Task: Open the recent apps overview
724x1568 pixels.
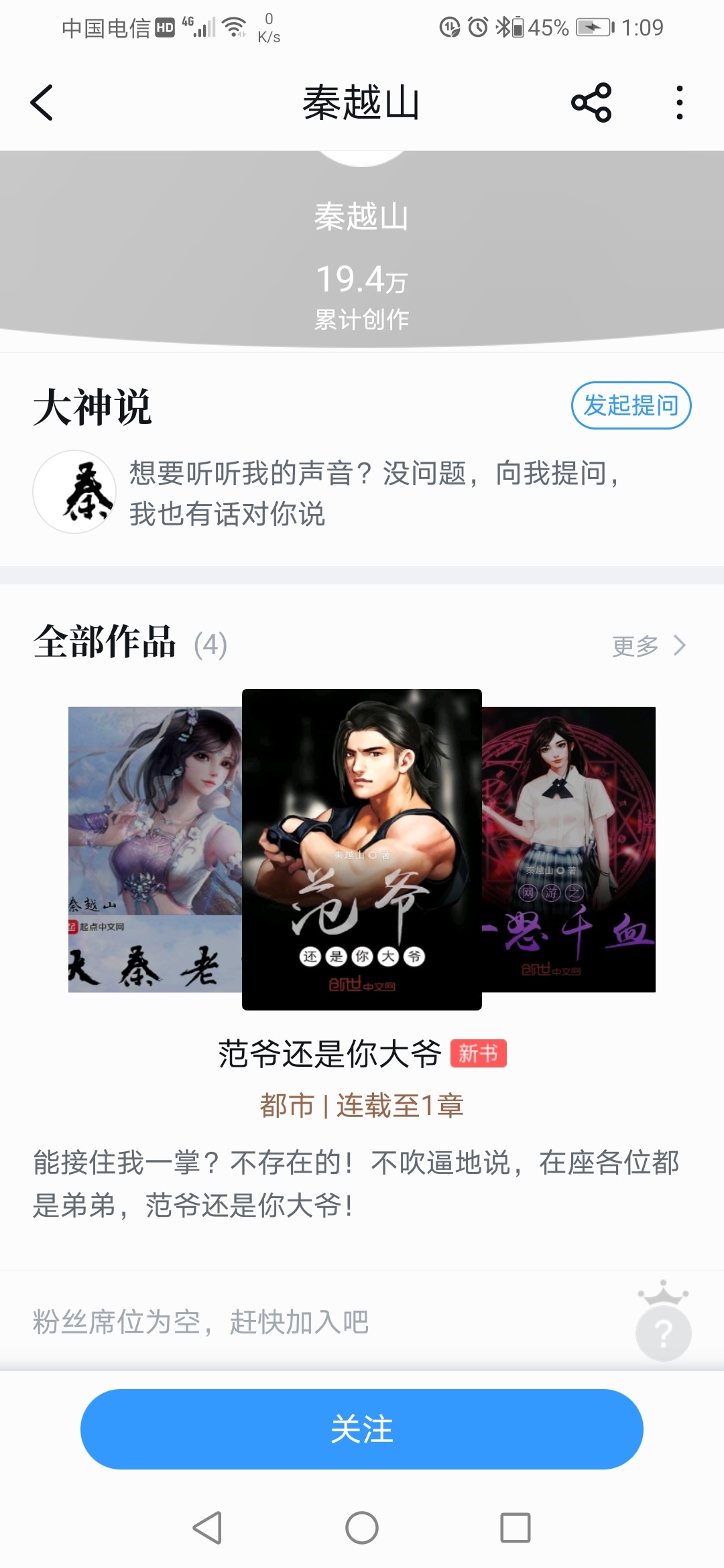Action: pos(516,1528)
